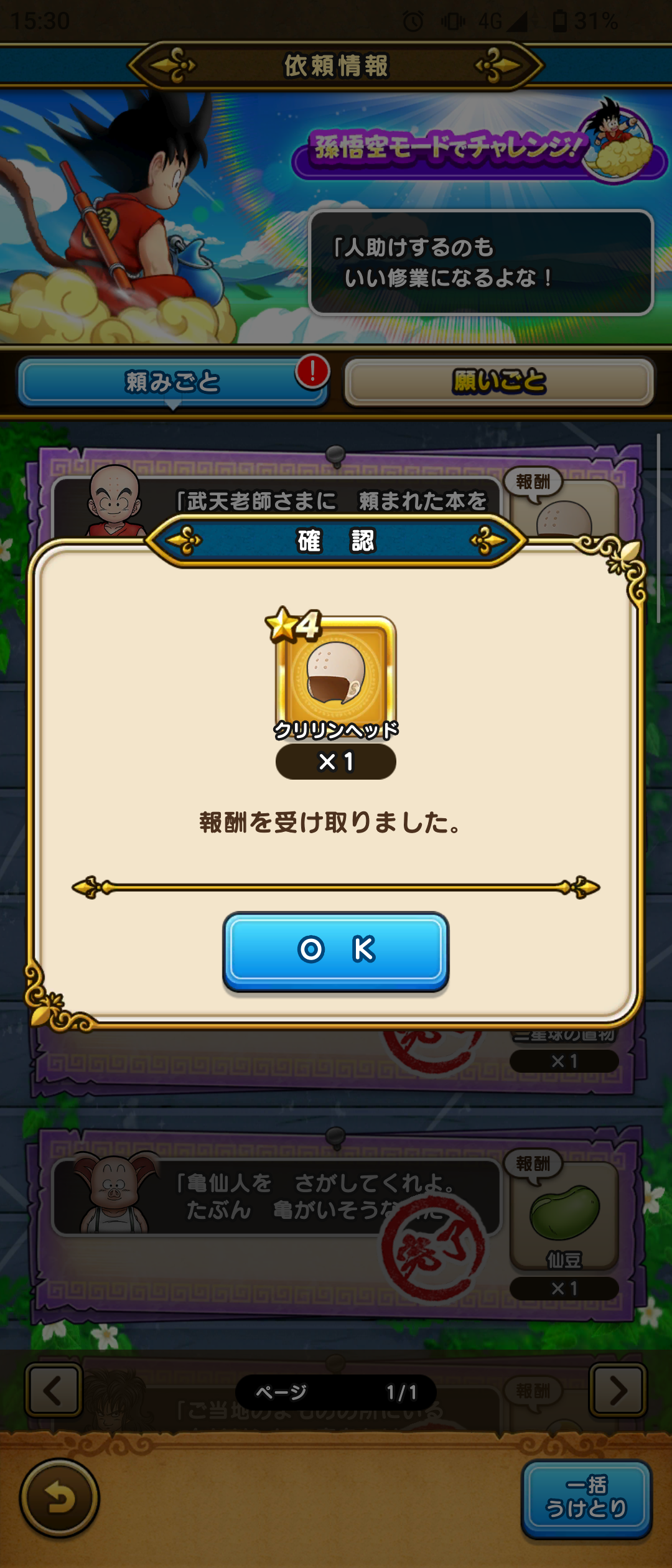Tap the 一括うけとり collect-all button
Viewport: 672px width, 1568px height.
tap(586, 1498)
